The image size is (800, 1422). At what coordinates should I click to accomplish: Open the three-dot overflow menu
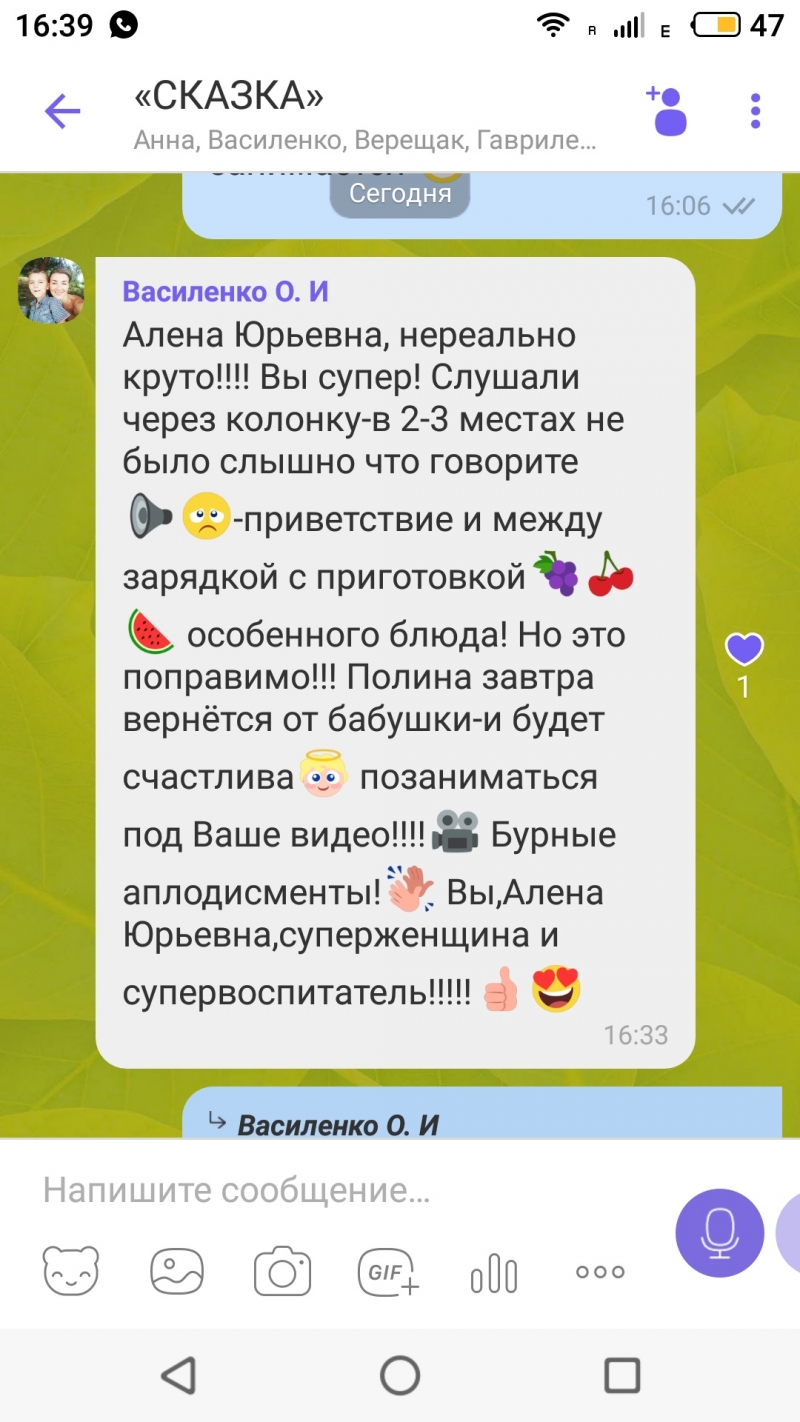(756, 111)
